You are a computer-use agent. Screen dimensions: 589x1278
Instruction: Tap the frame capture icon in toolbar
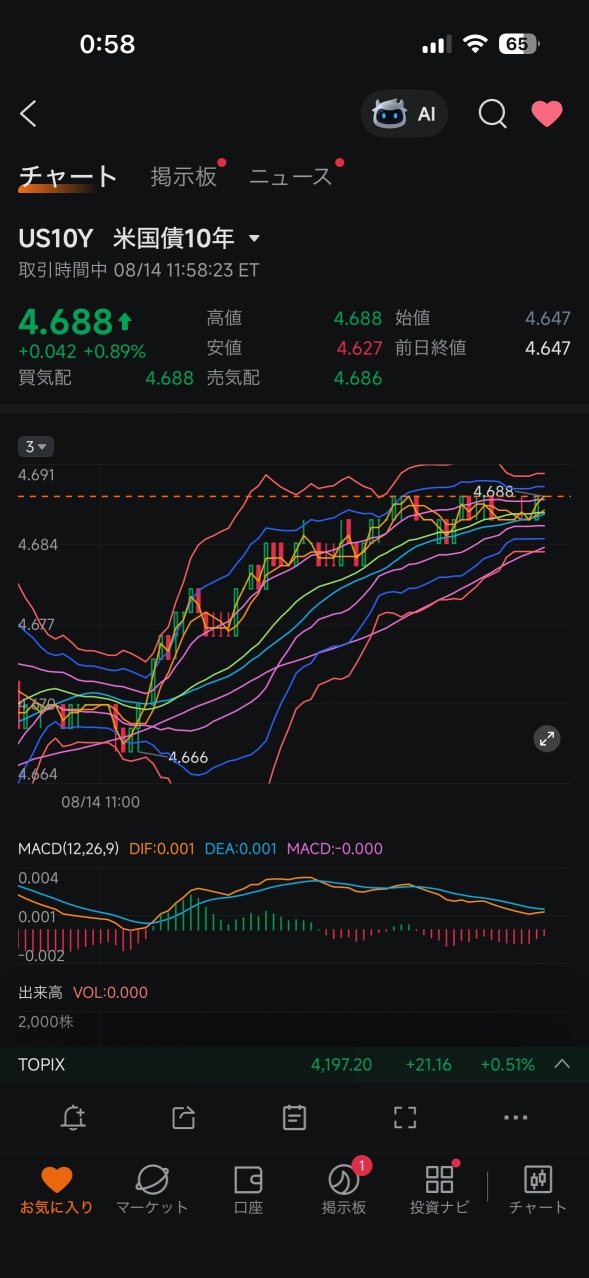pyautogui.click(x=404, y=1118)
